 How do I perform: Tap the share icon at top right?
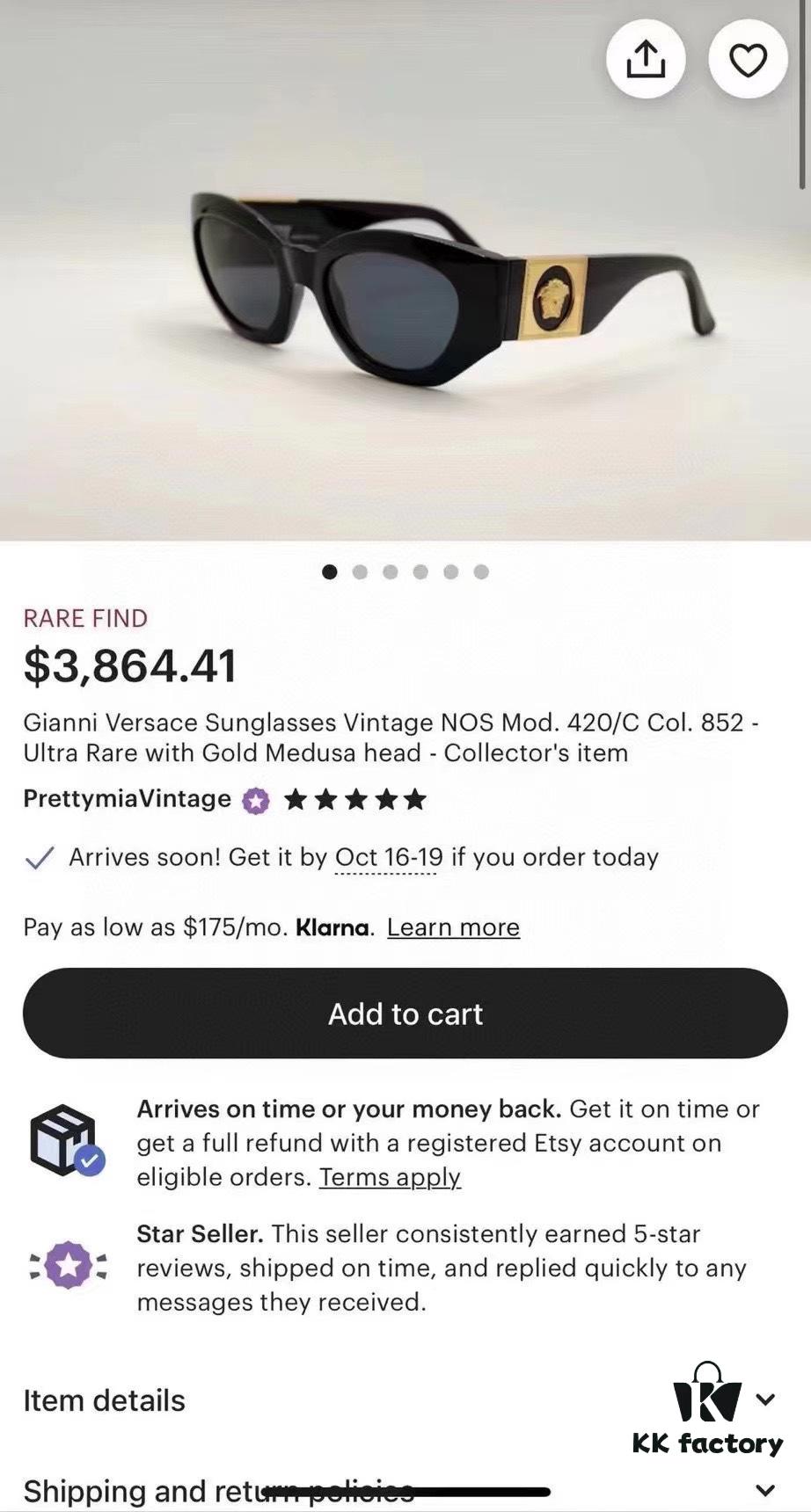tap(647, 59)
